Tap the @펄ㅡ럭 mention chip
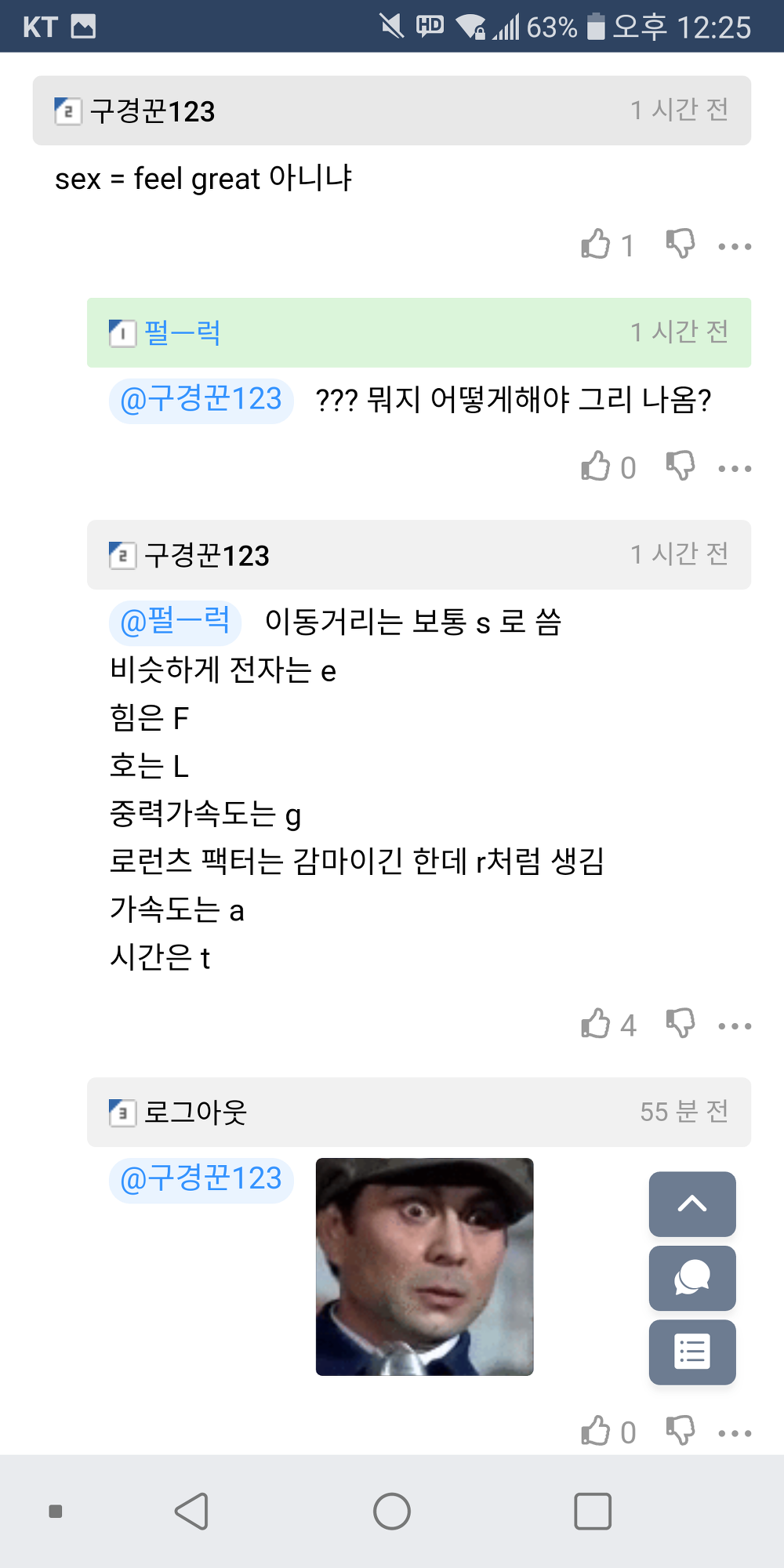This screenshot has height=1568, width=784. point(175,622)
